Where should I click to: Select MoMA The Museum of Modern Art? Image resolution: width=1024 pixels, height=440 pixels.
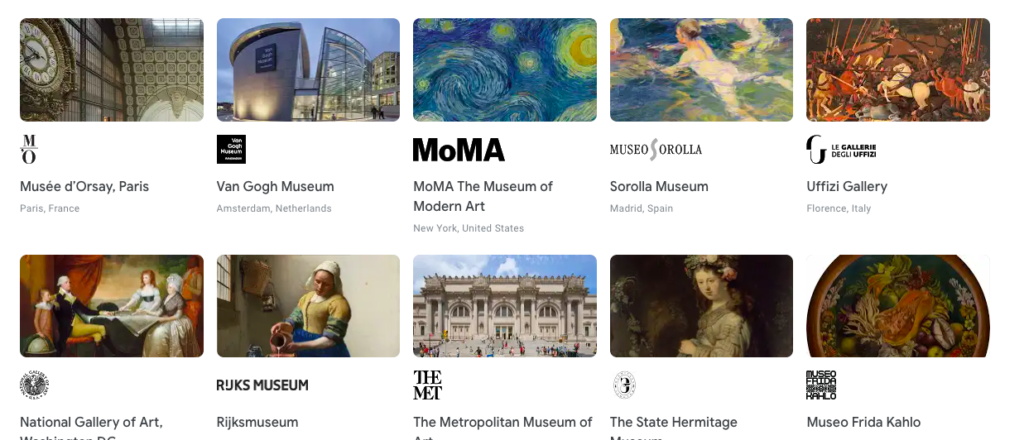tap(504, 70)
